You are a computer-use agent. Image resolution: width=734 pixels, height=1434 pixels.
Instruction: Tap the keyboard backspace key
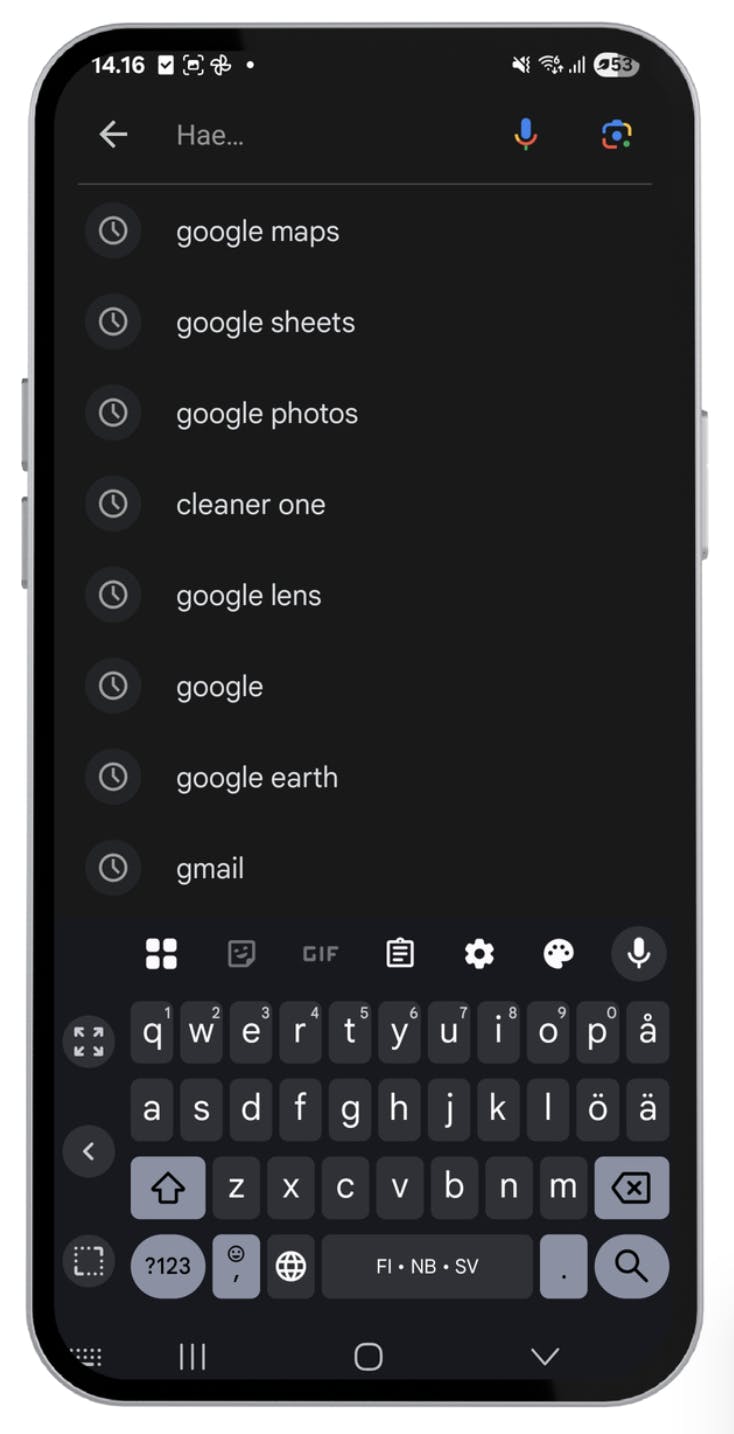click(x=631, y=1188)
